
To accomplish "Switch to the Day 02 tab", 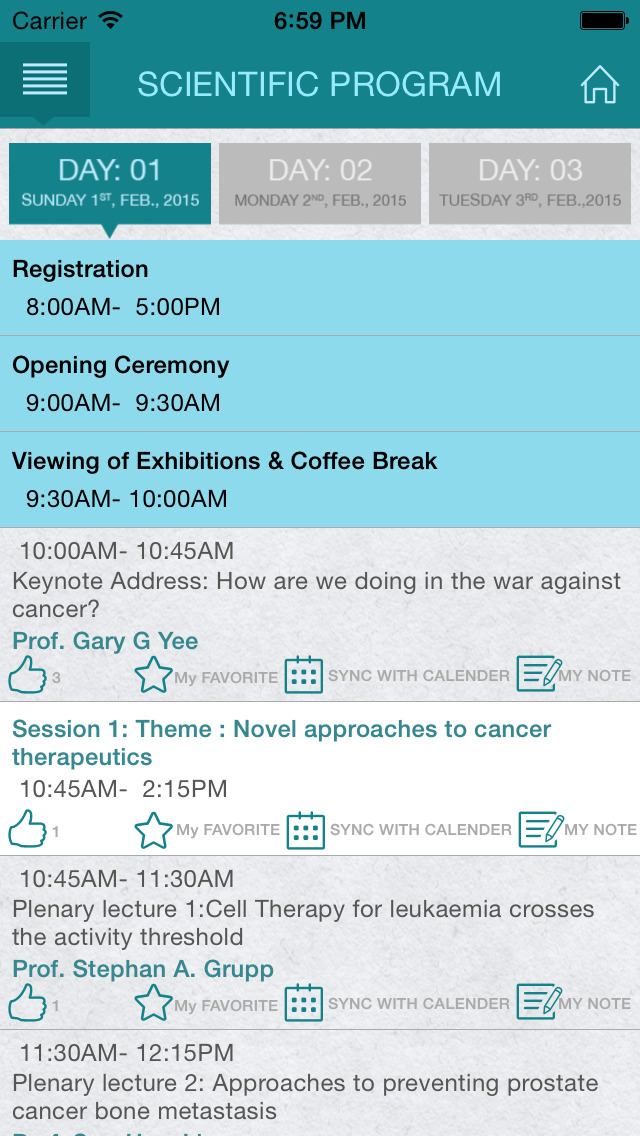I will (320, 183).
